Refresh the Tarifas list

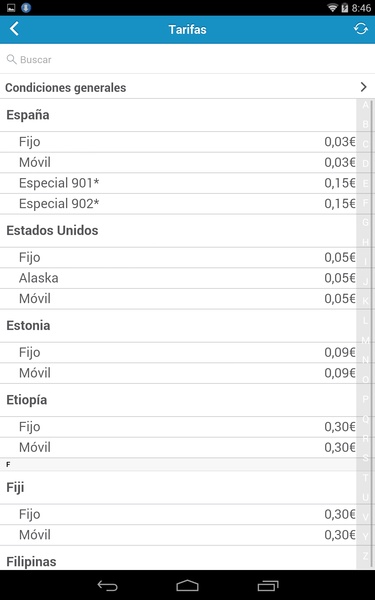click(360, 29)
